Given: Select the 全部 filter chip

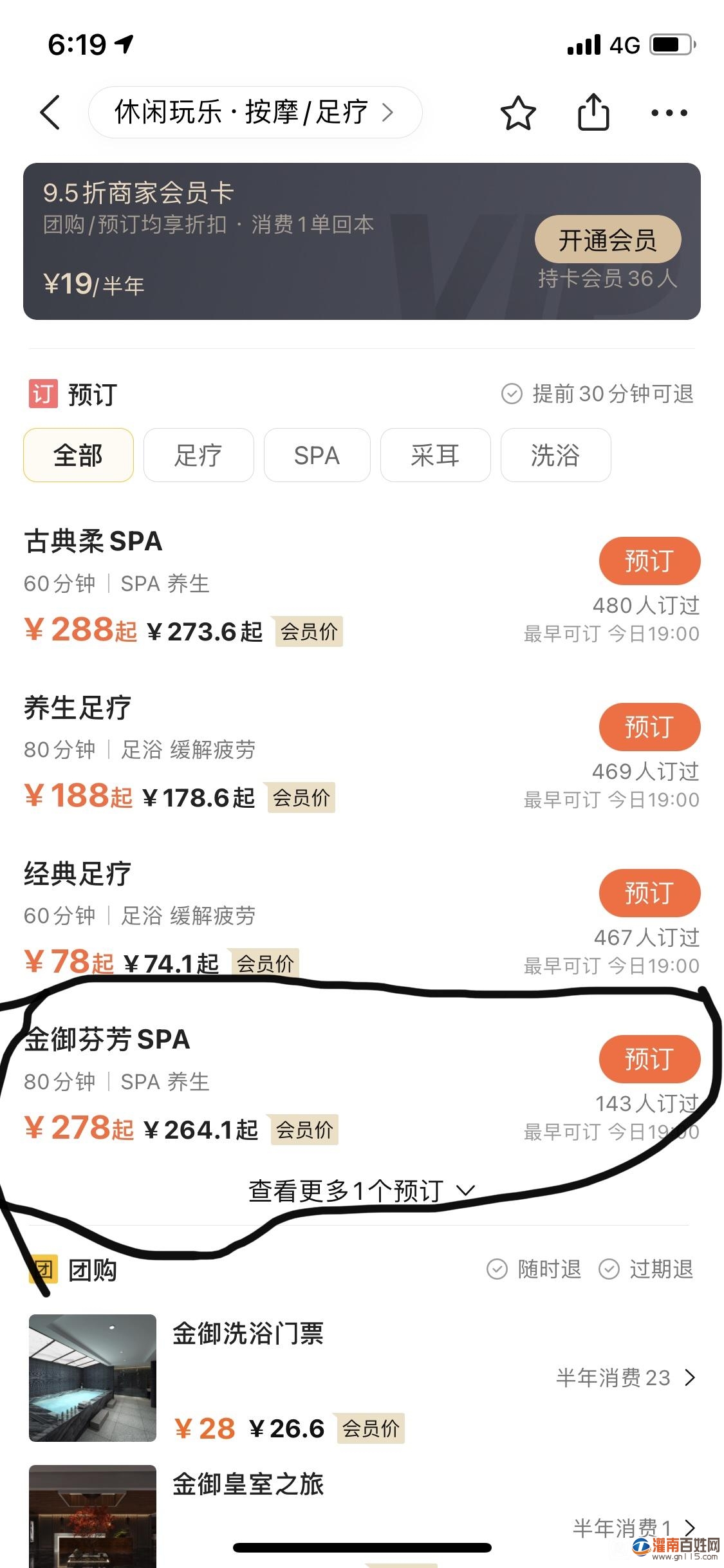Looking at the screenshot, I should click(x=78, y=456).
